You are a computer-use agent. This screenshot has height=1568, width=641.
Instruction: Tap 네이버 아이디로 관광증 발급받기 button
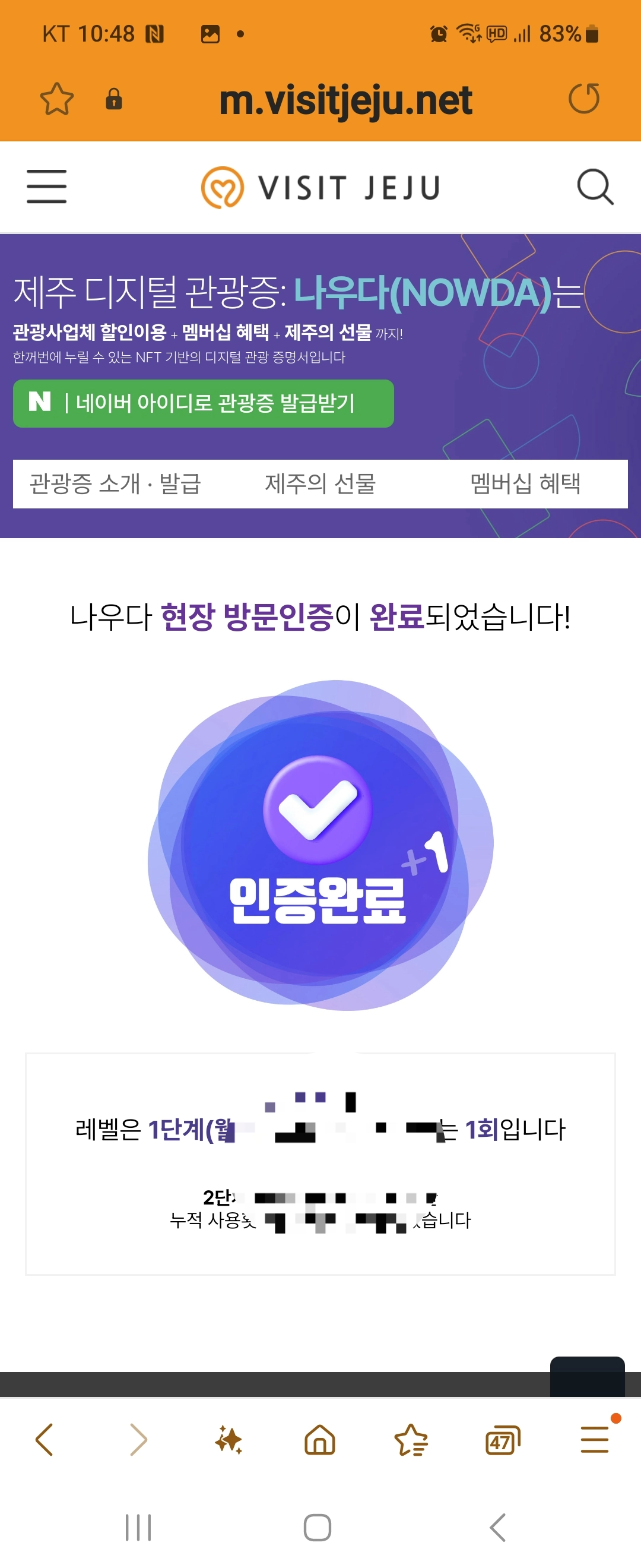coord(203,403)
